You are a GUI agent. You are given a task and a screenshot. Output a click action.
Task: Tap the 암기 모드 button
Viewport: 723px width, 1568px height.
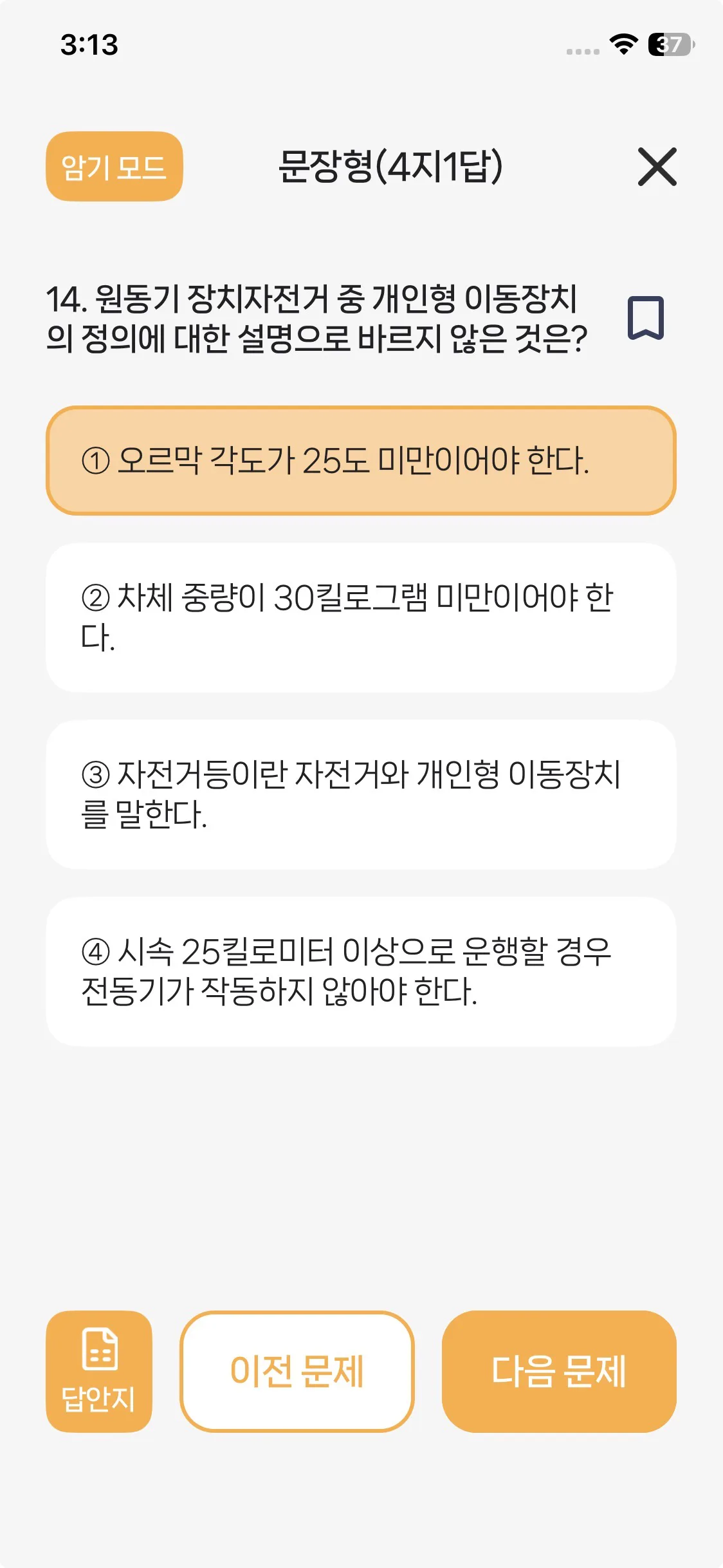114,167
